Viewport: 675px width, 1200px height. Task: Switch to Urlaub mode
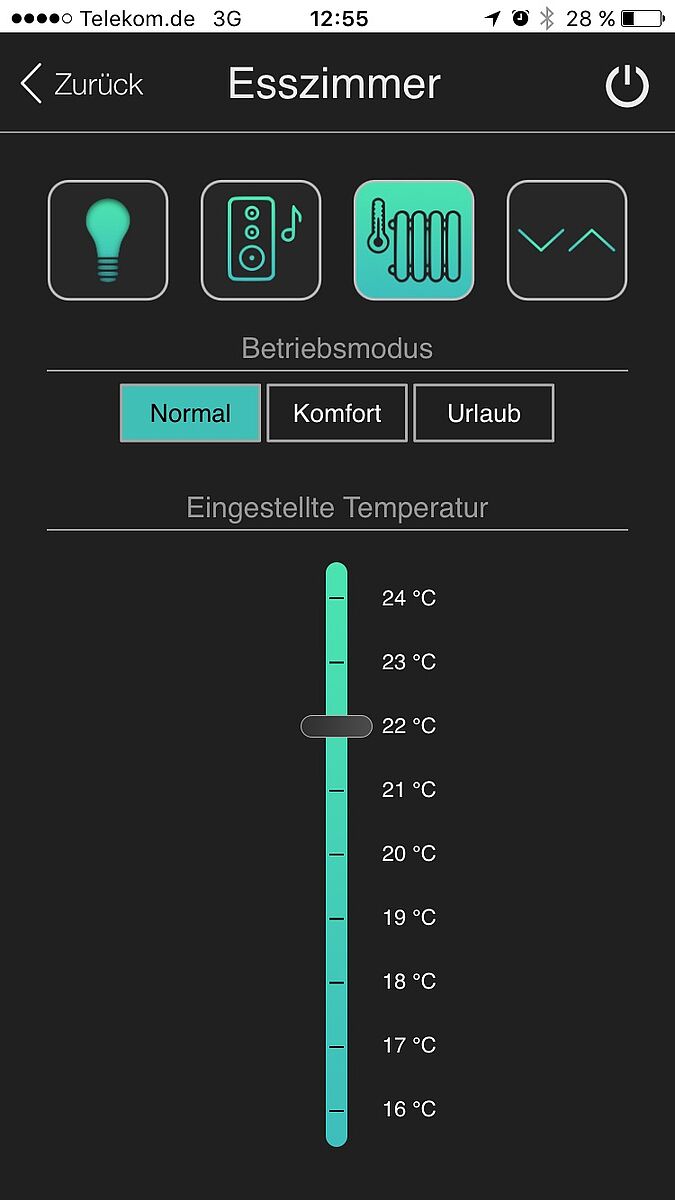pos(484,413)
